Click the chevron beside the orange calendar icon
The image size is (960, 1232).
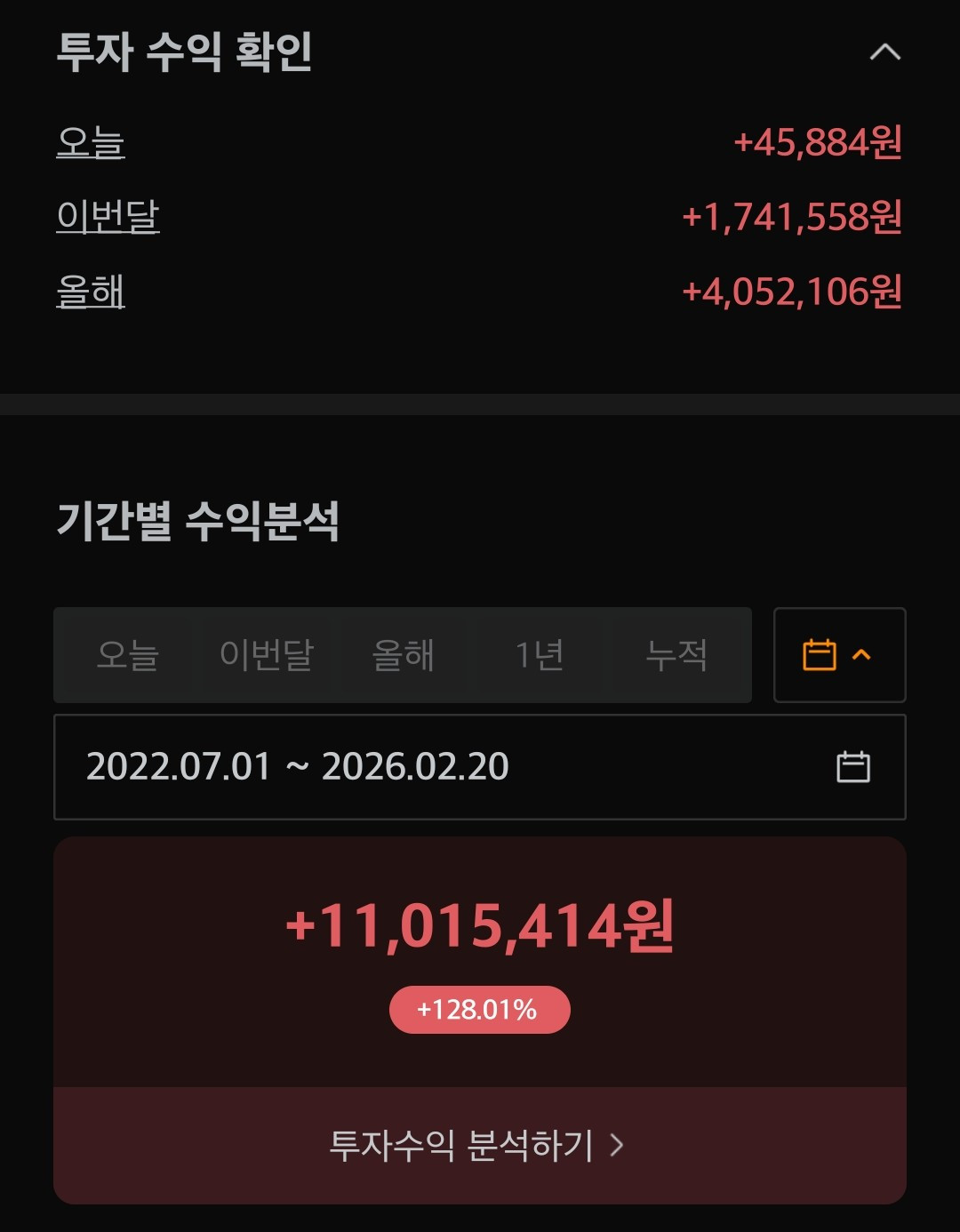click(x=860, y=655)
